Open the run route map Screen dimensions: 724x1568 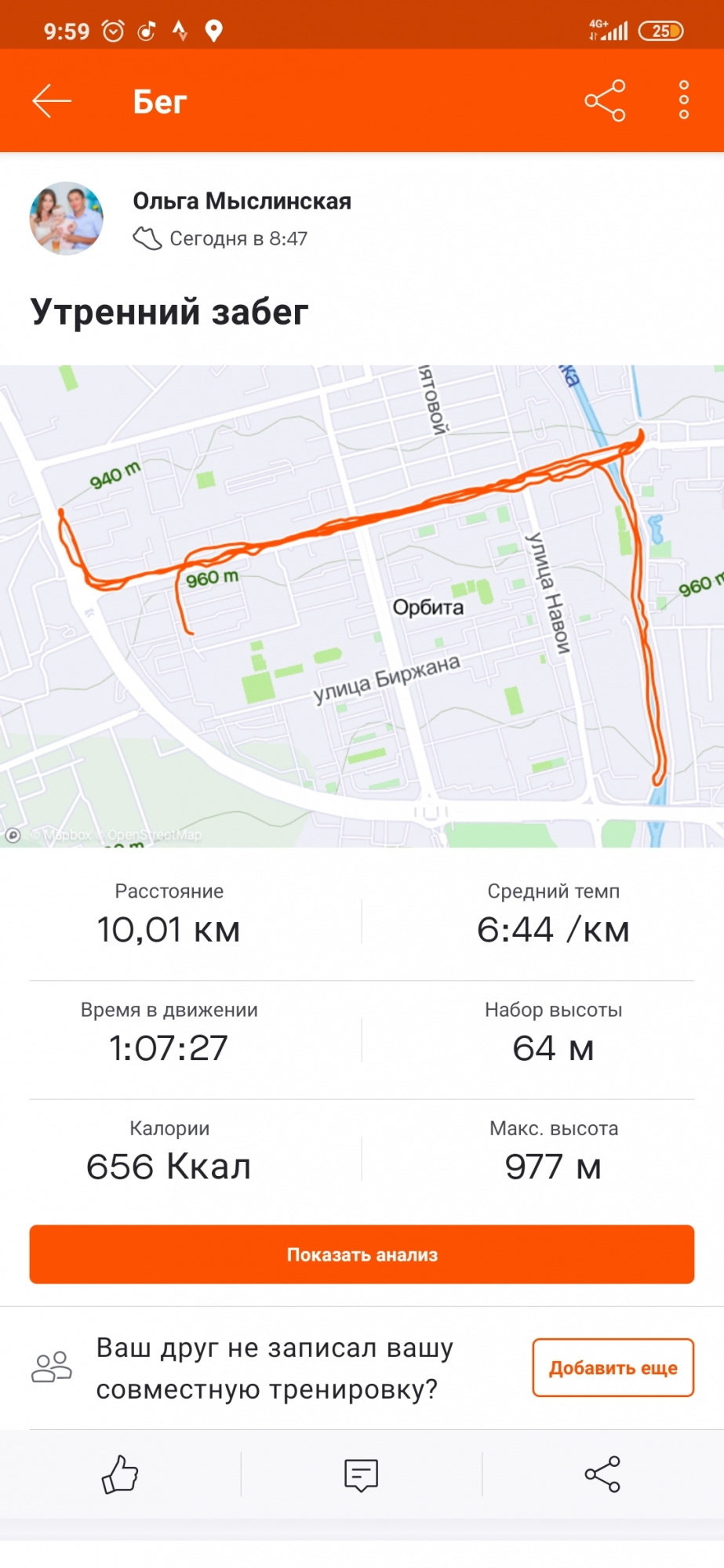pos(362,605)
